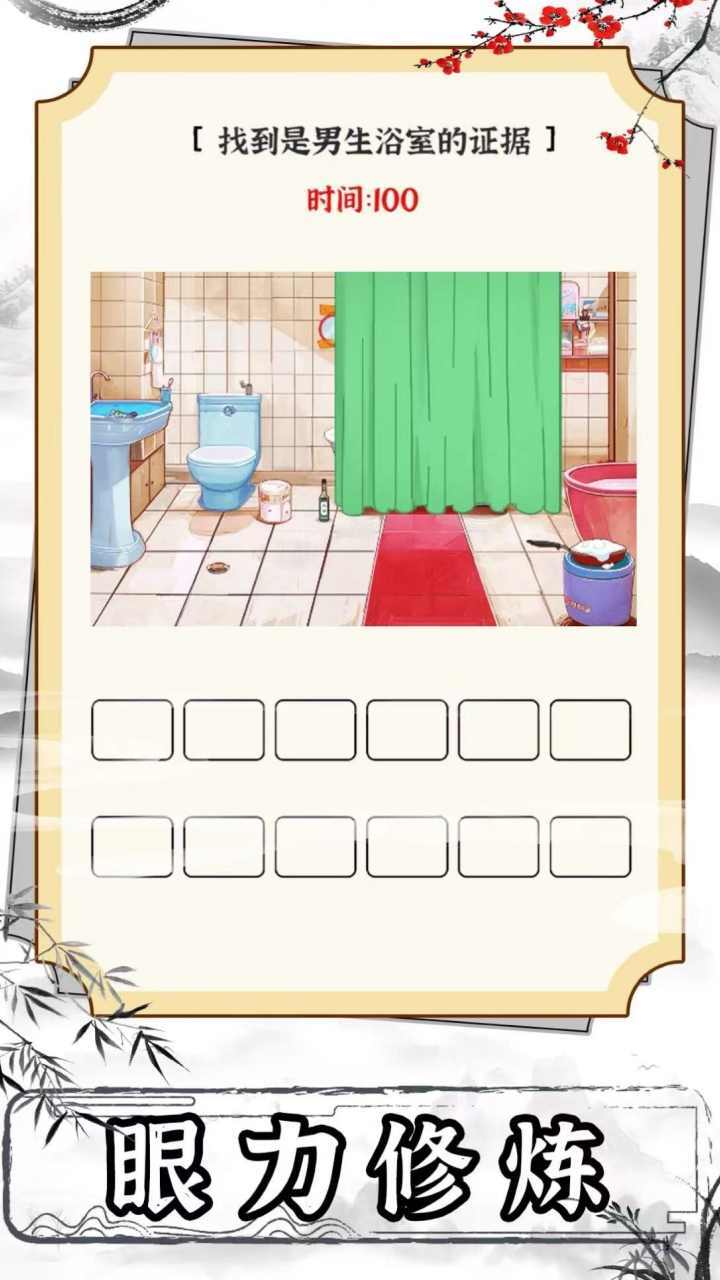Tap the toilet paper roll
The width and height of the screenshot is (720, 1280).
274,501
